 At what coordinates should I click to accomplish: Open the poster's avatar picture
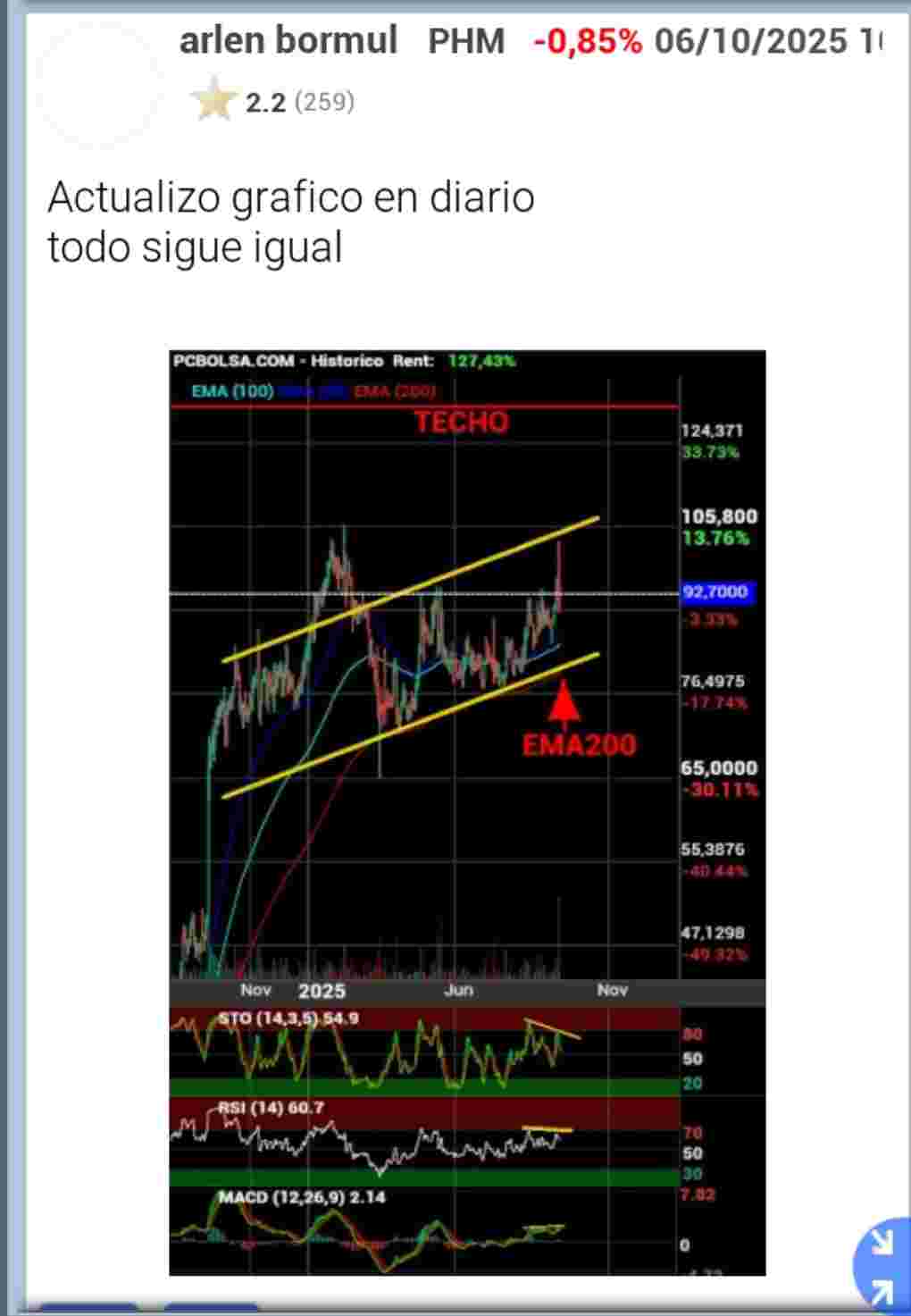click(x=102, y=85)
